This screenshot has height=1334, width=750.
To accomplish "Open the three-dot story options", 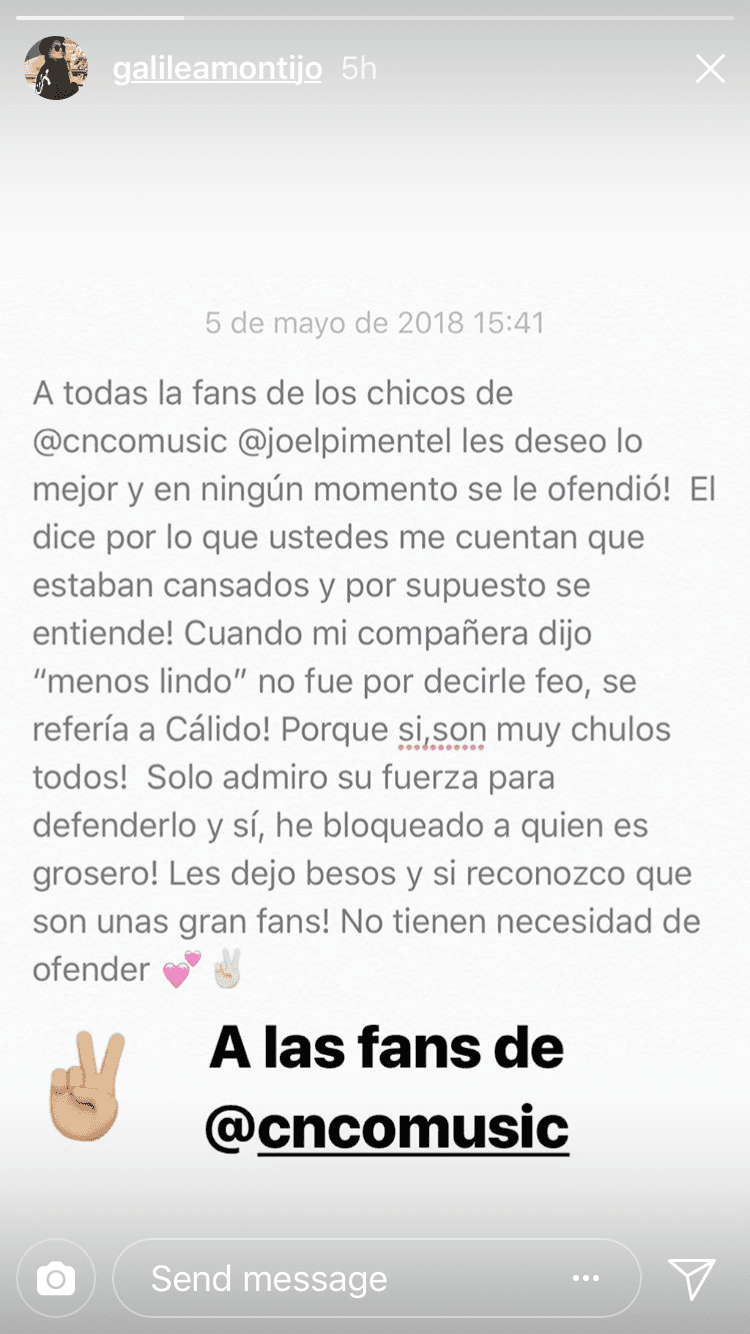I will tap(585, 1279).
